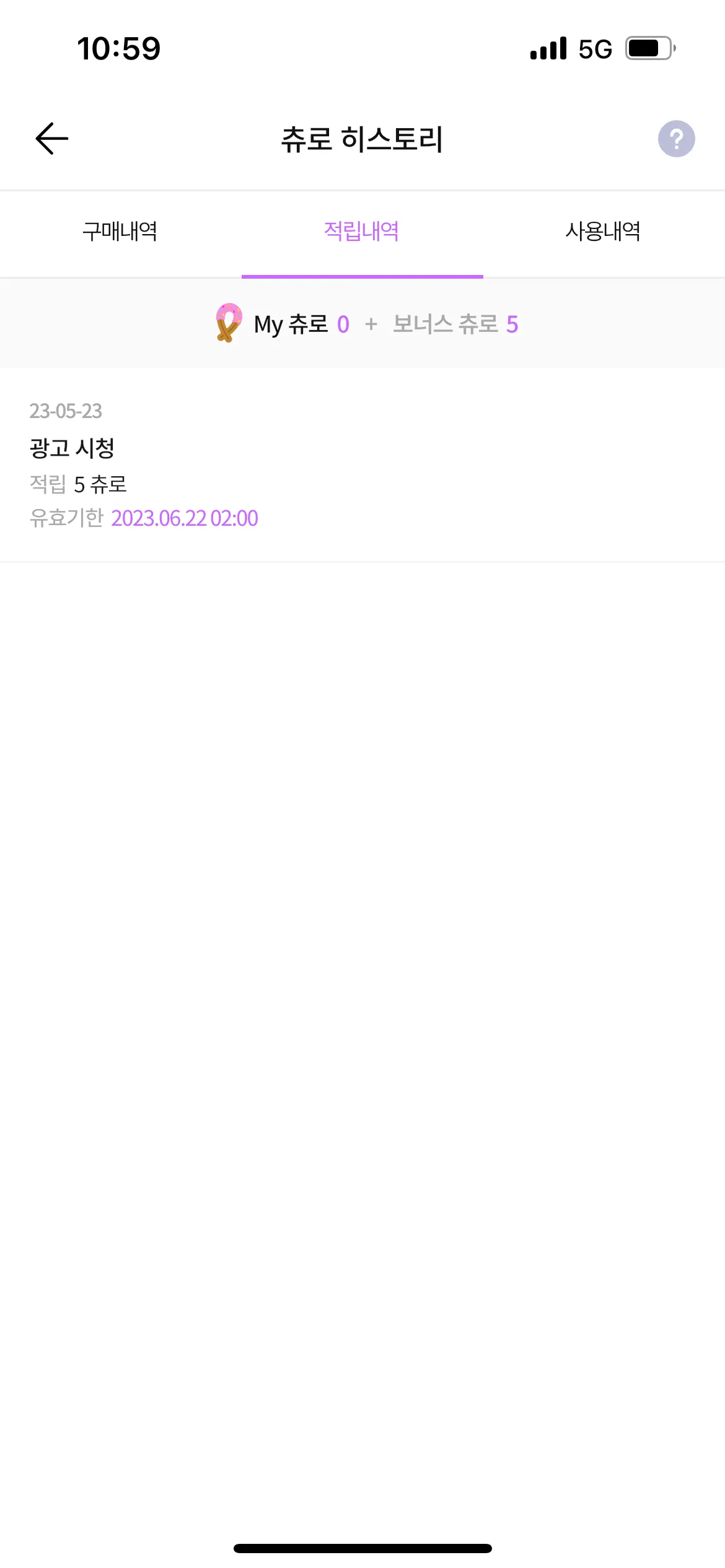
Task: Open the help question mark icon
Action: 676,139
